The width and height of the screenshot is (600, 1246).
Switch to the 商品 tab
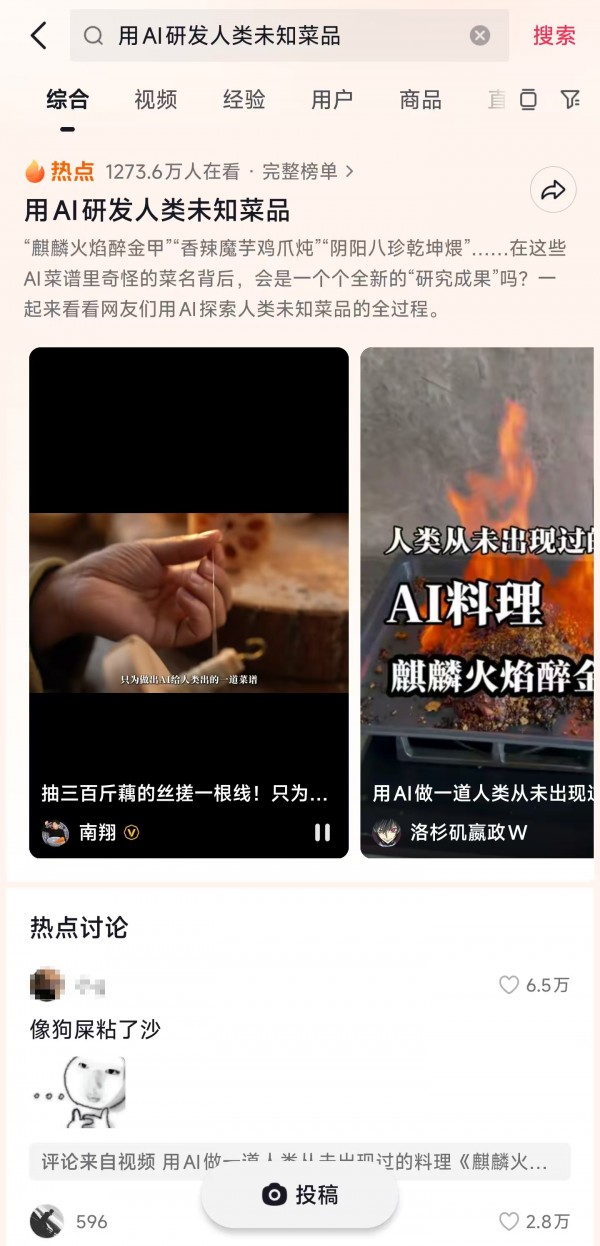(x=420, y=99)
